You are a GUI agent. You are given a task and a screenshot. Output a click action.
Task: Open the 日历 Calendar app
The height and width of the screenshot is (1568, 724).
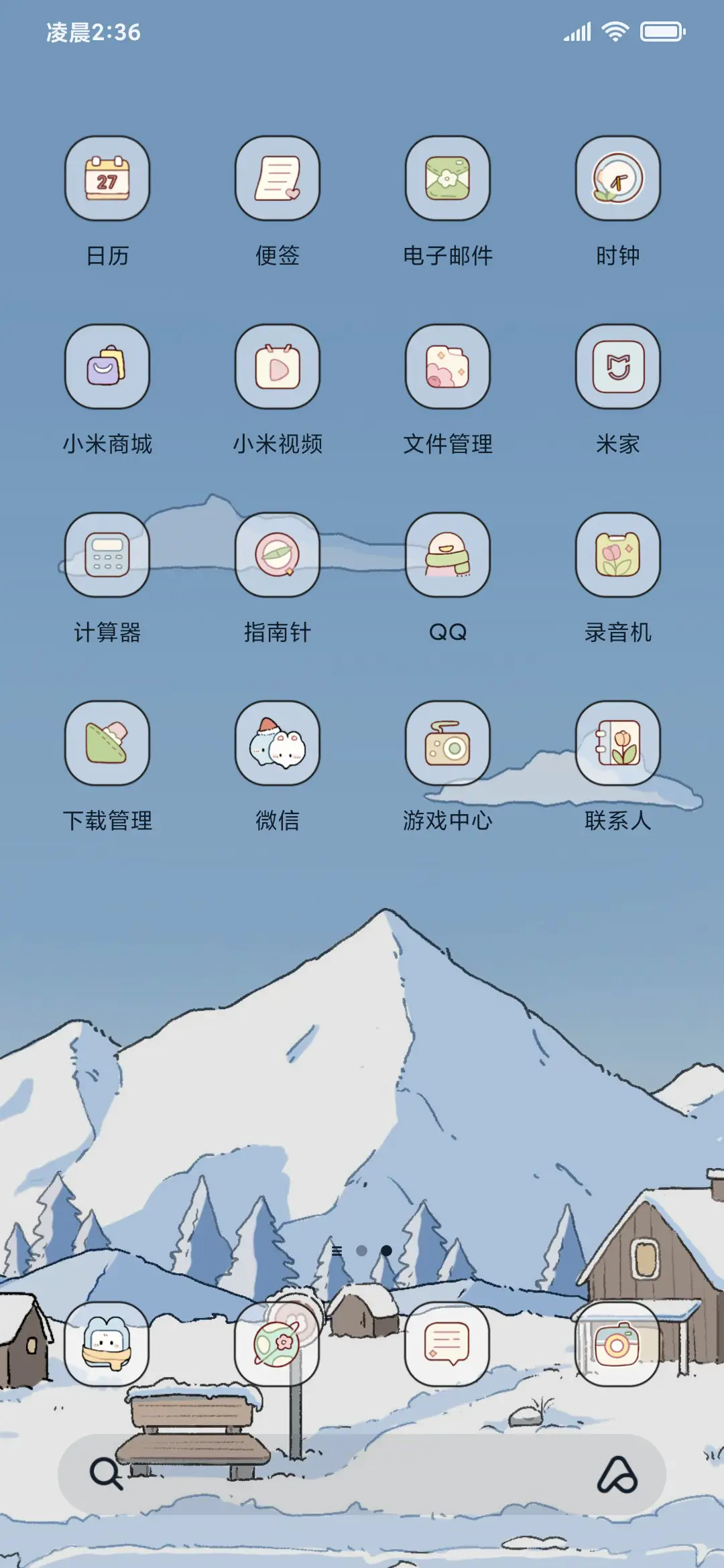click(x=108, y=181)
